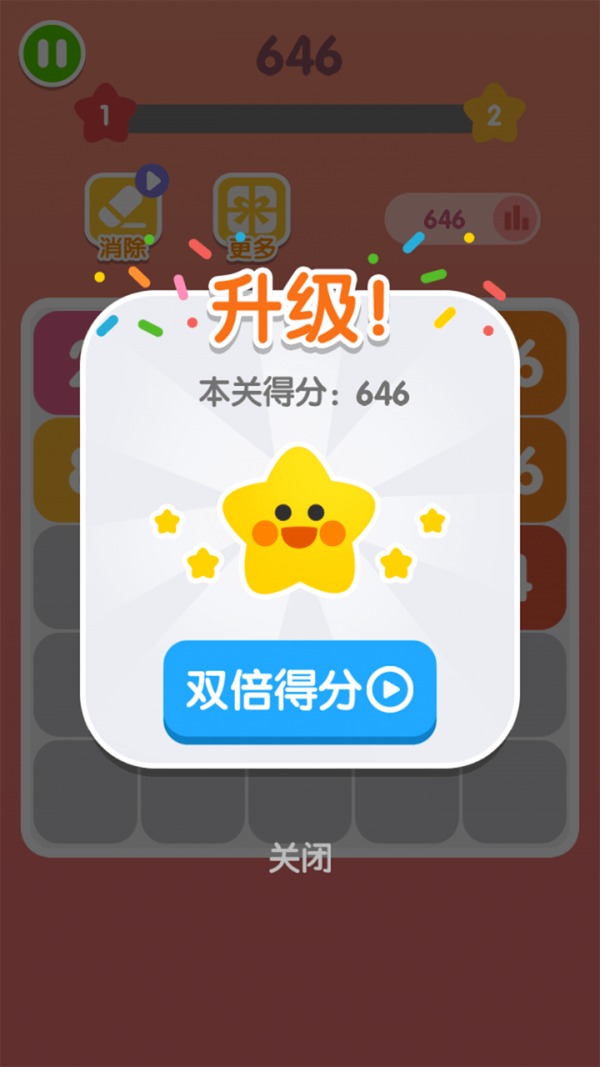Tap the 双倍得分 double score button

point(299,689)
